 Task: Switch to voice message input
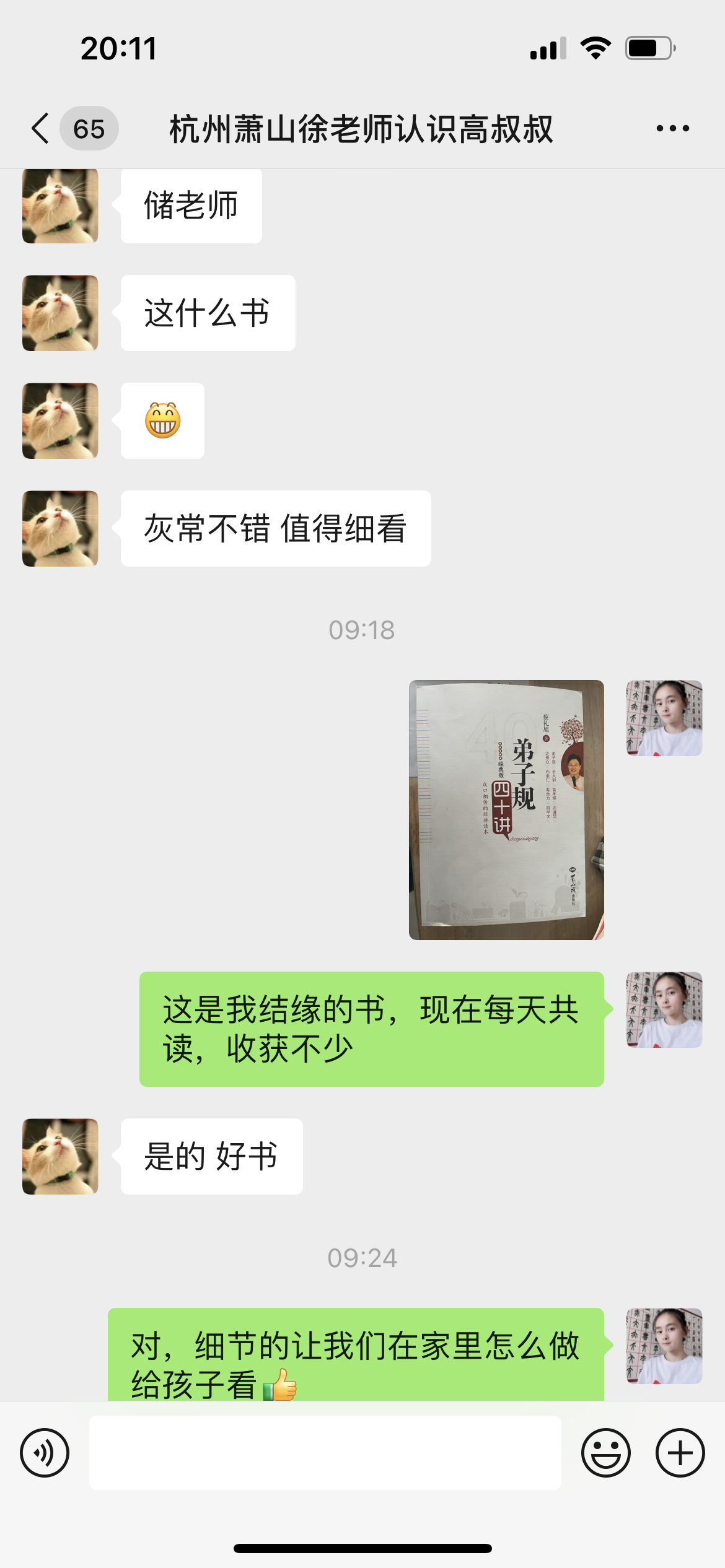(x=45, y=1452)
